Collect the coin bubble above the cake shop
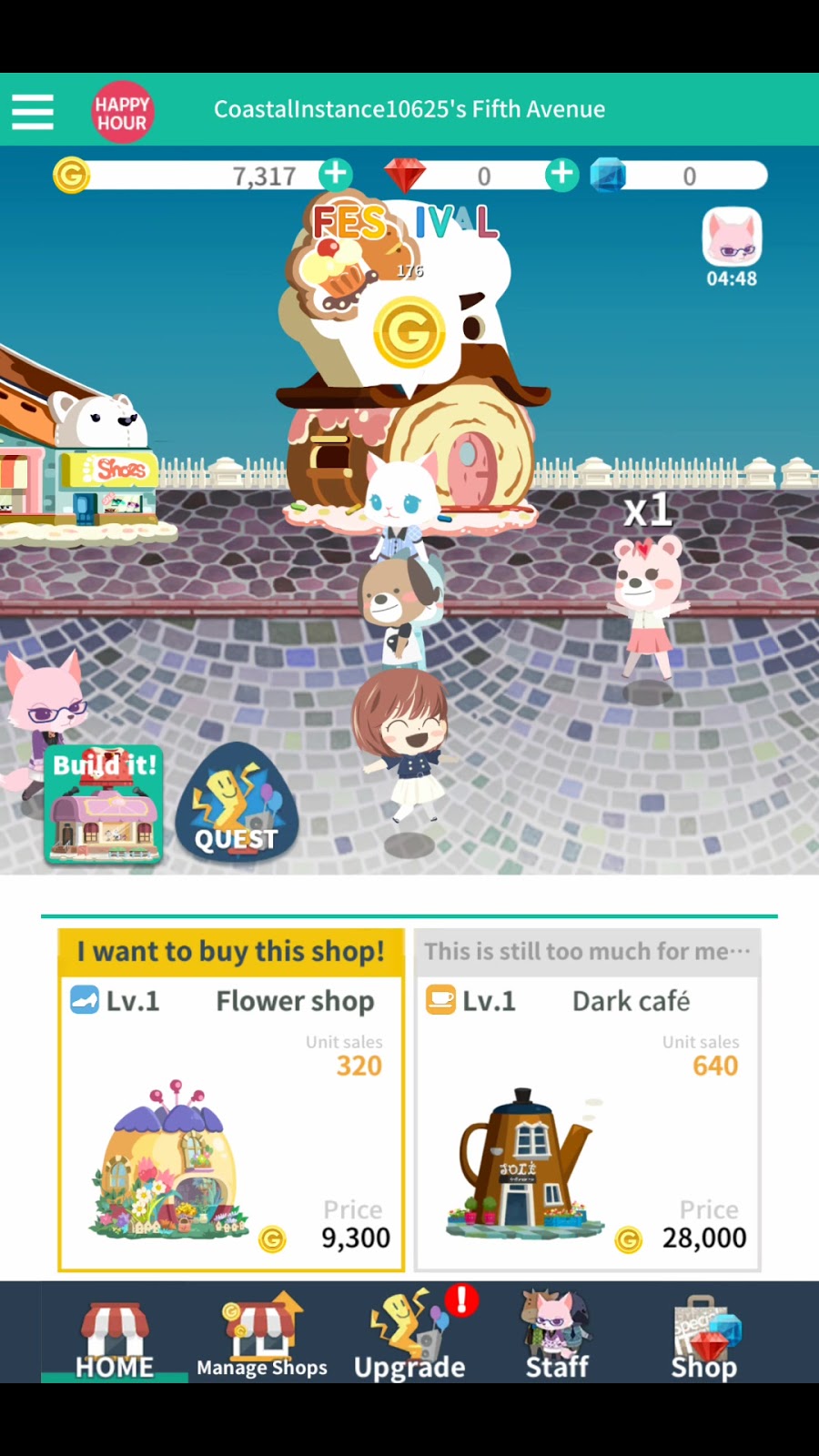Screen dimensions: 819x1456 pos(409,332)
